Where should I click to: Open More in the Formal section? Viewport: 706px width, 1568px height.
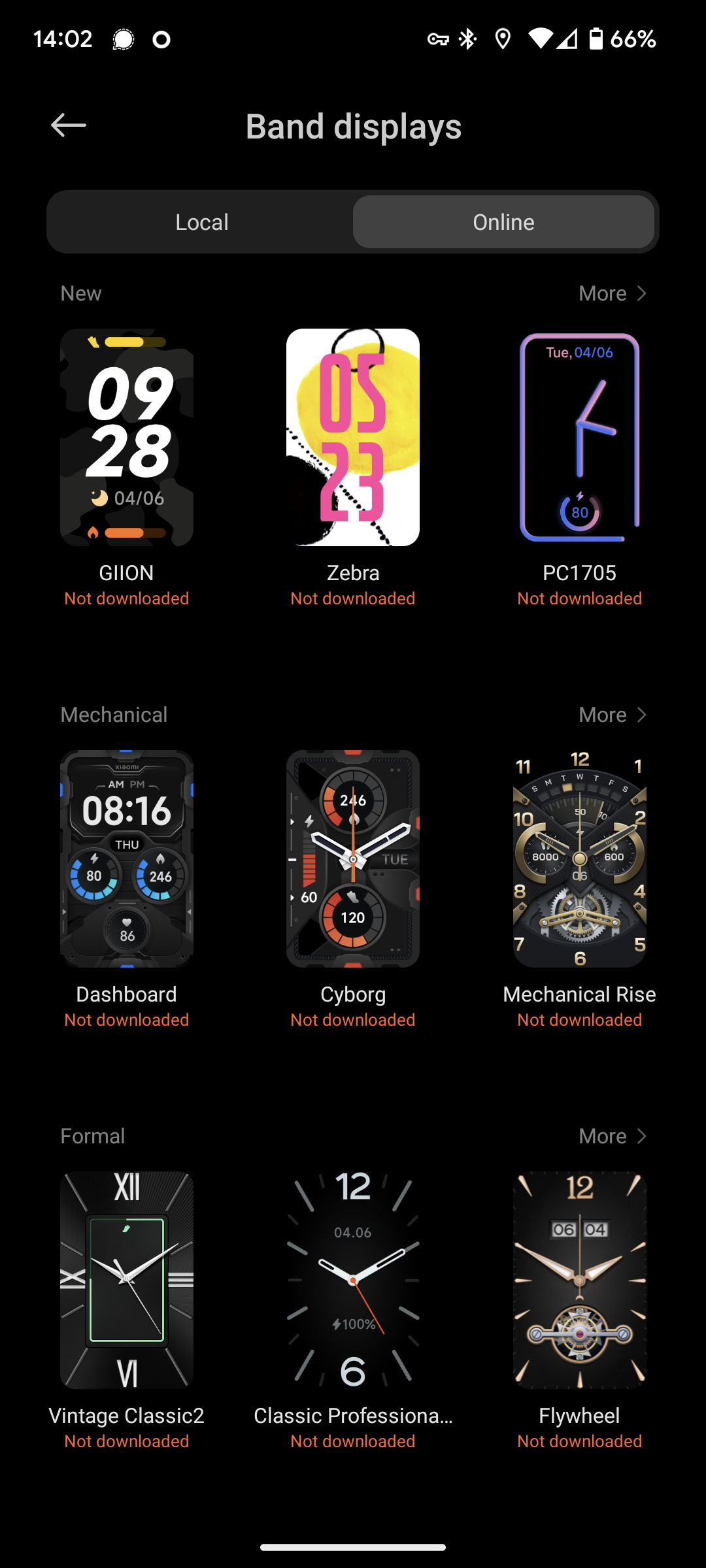click(613, 1136)
